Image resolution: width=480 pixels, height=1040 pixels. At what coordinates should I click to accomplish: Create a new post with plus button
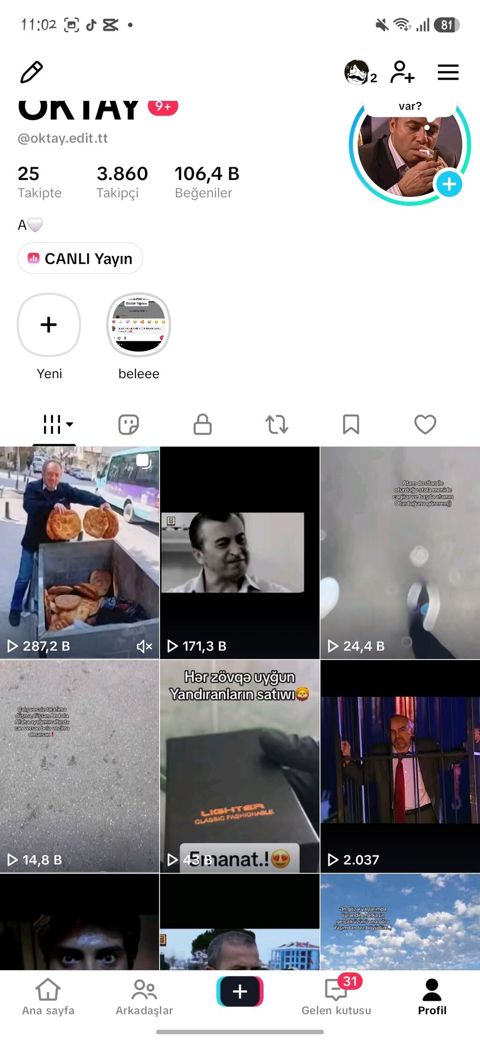click(x=240, y=992)
